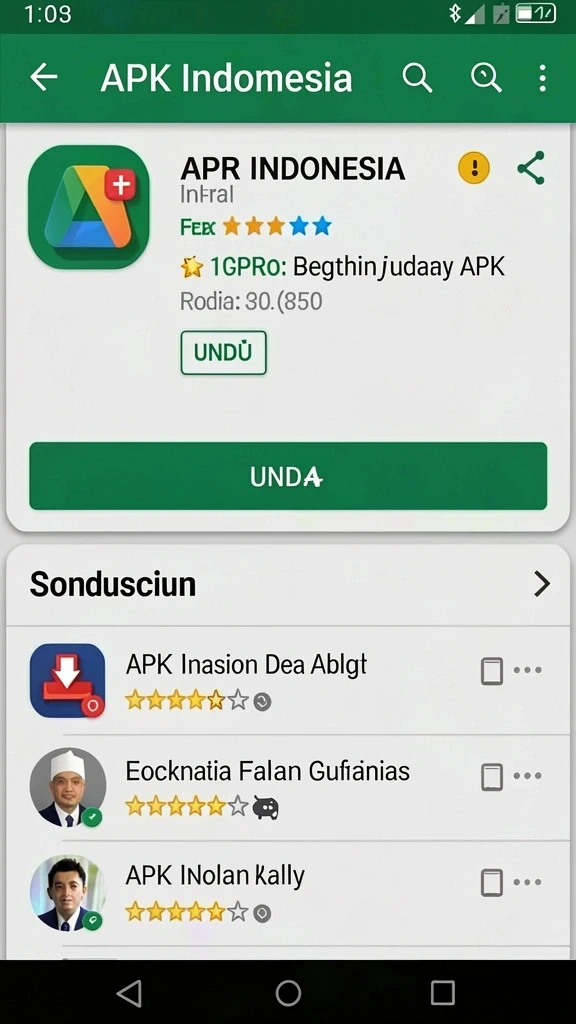The image size is (576, 1024).
Task: Tap the large green UNDA button
Action: click(288, 476)
